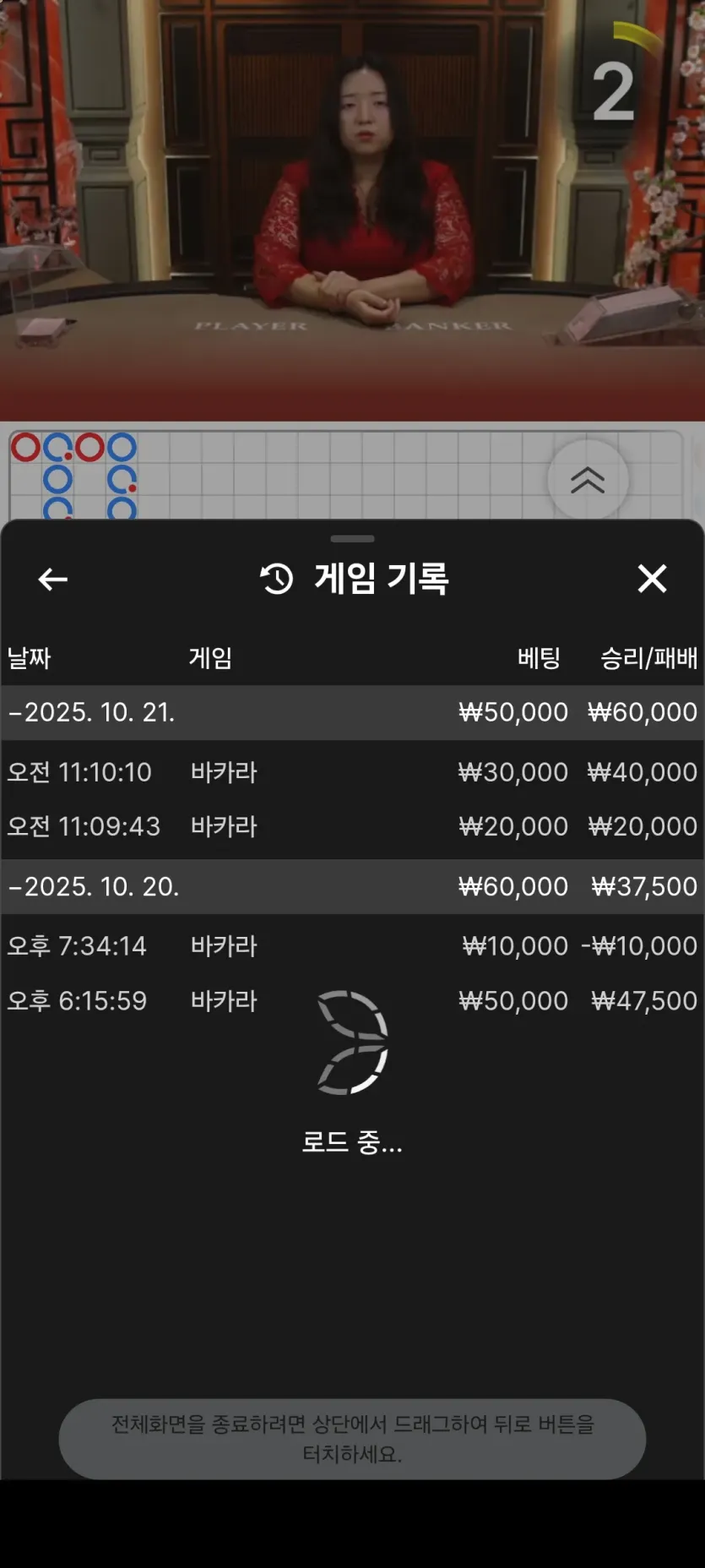Collapse the 2025. 10. 21. date group

pos(352,712)
